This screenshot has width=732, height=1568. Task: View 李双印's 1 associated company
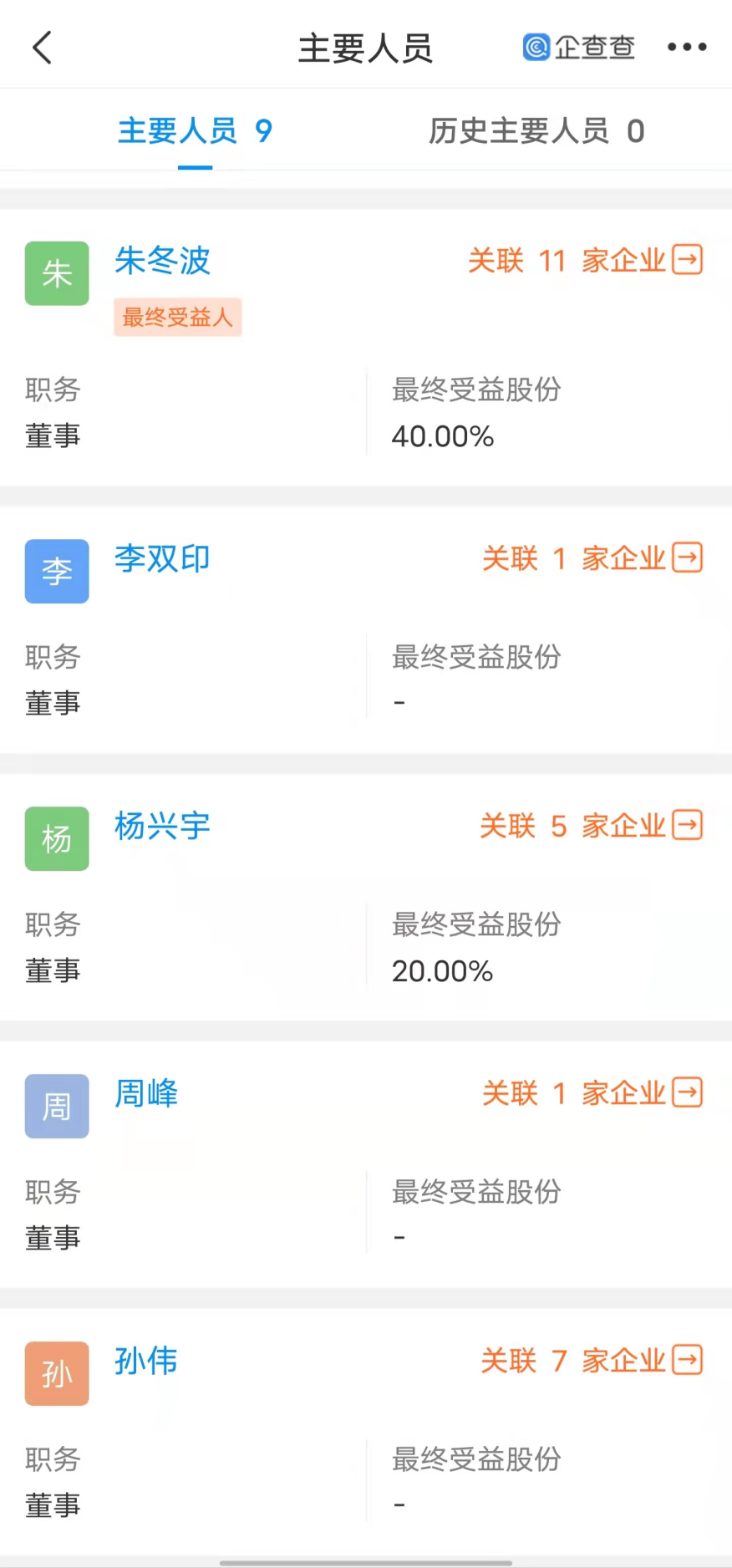(592, 558)
